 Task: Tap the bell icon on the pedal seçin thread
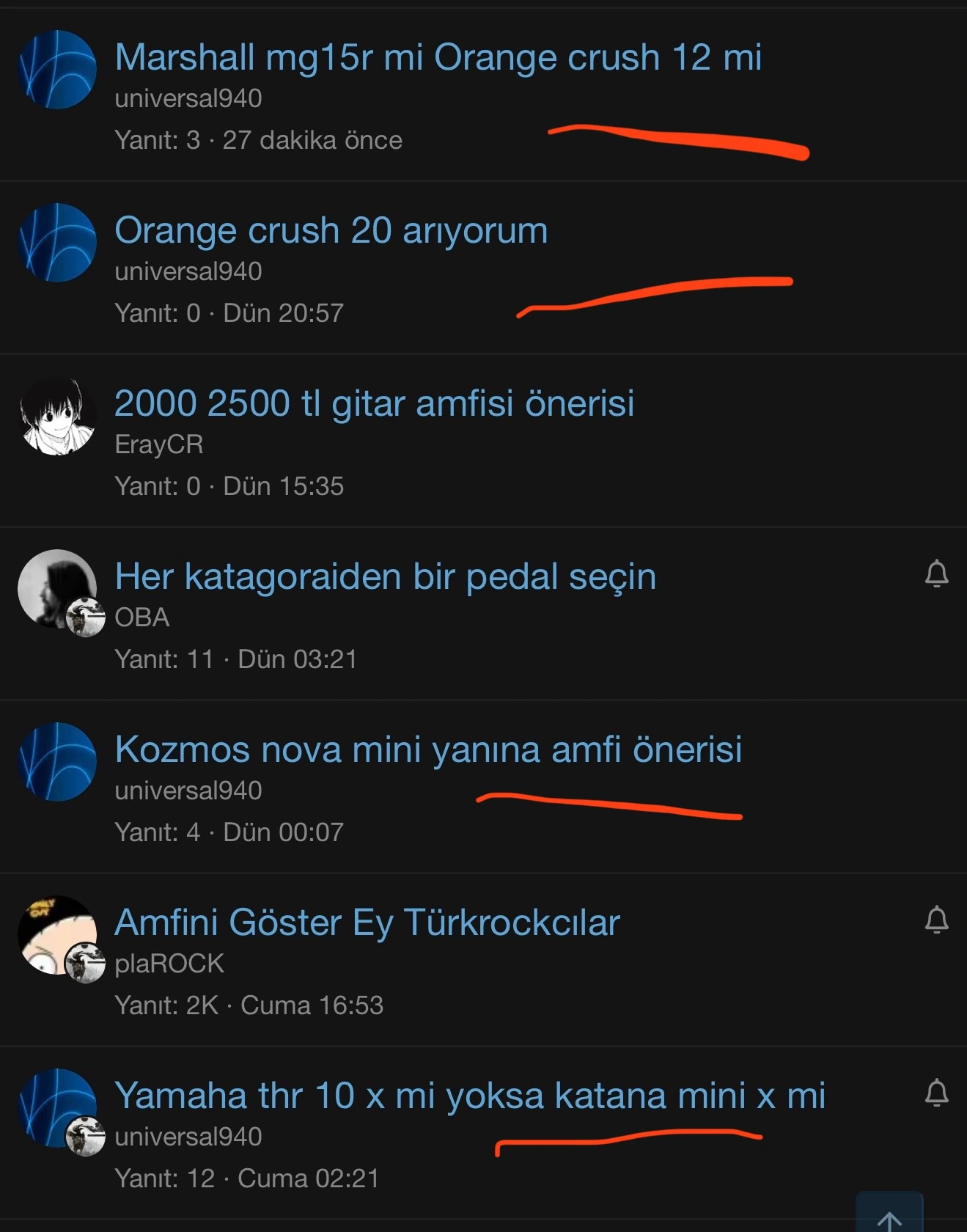pyautogui.click(x=936, y=574)
